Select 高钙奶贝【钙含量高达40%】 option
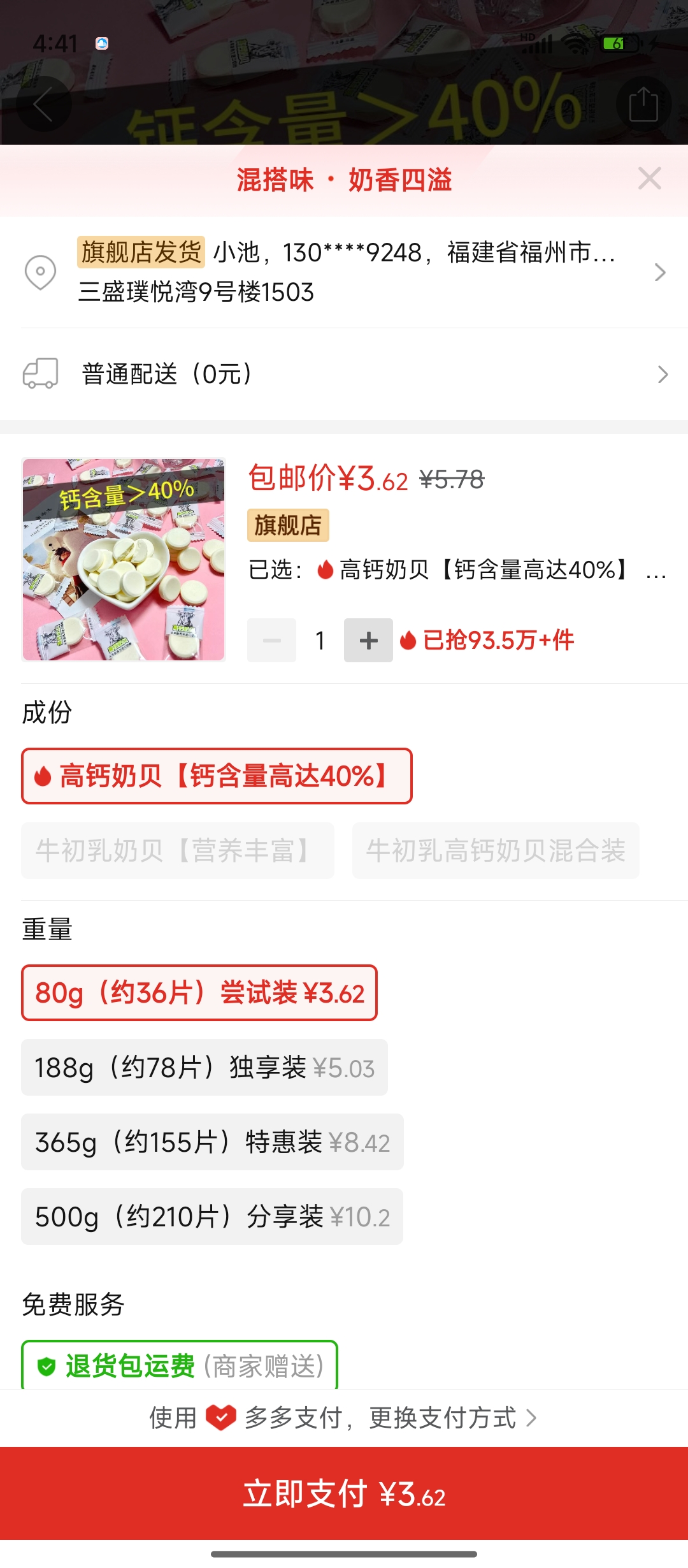 click(x=217, y=776)
